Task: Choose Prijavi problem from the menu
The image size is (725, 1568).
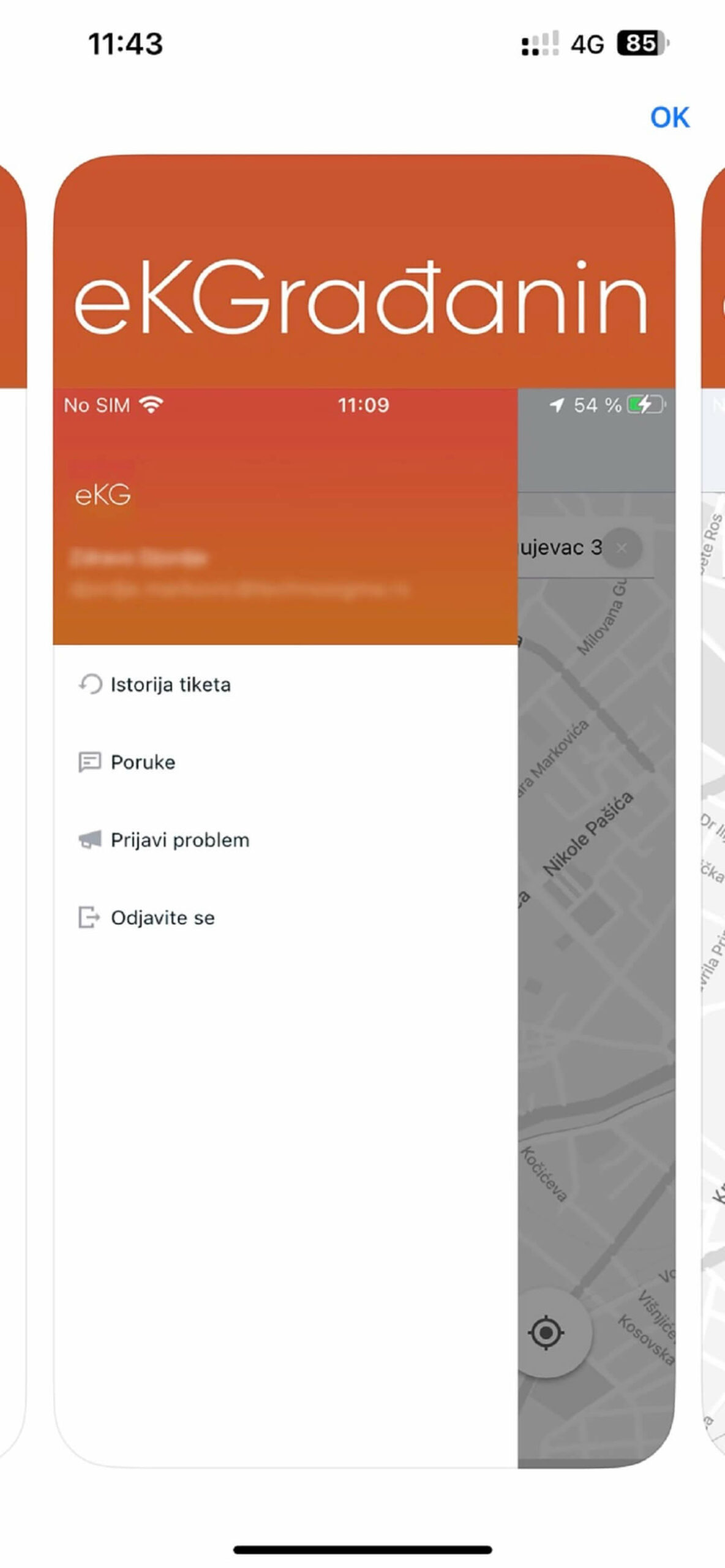Action: point(179,840)
